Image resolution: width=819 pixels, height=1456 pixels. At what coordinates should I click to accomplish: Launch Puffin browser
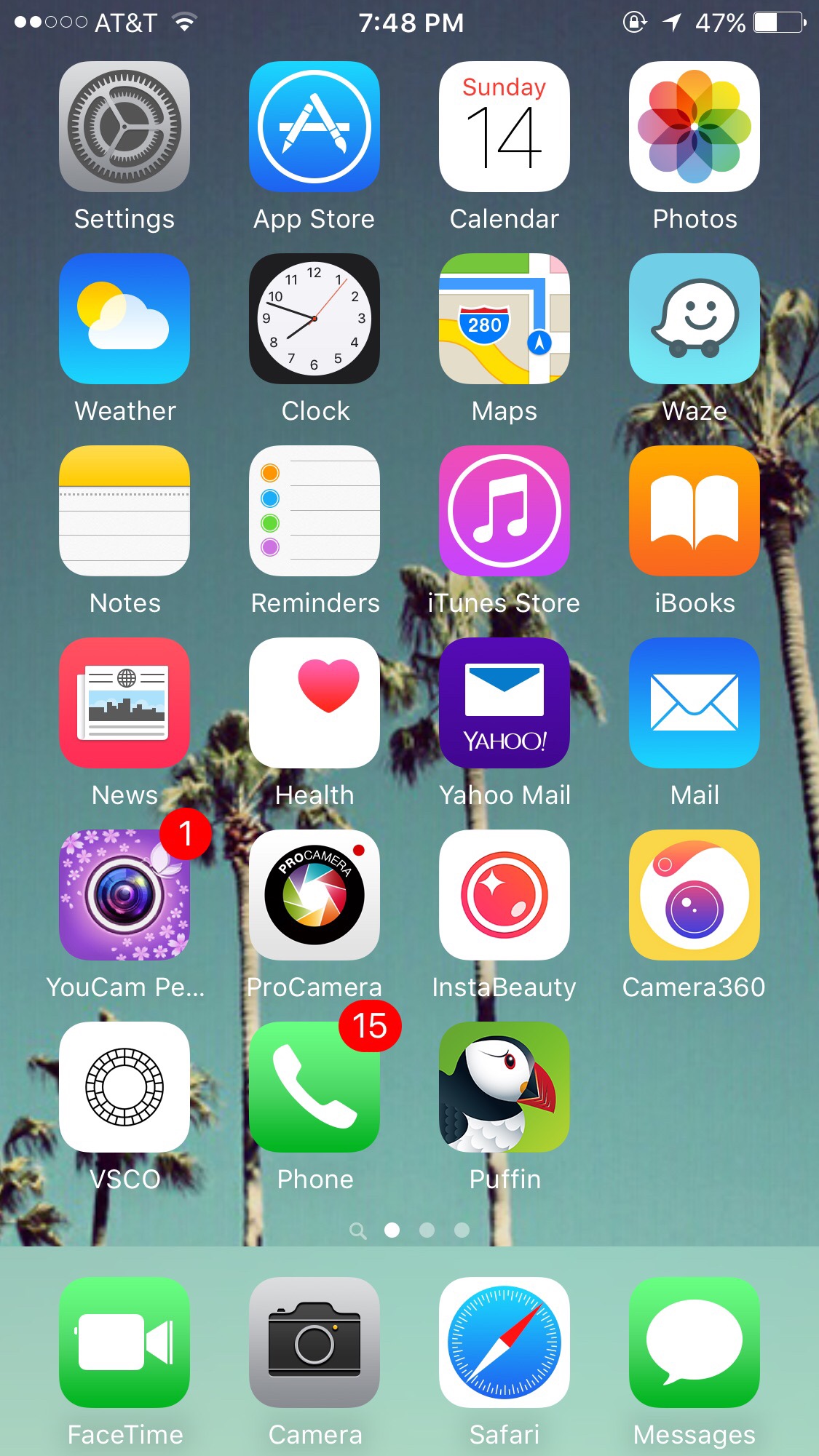[x=504, y=1087]
